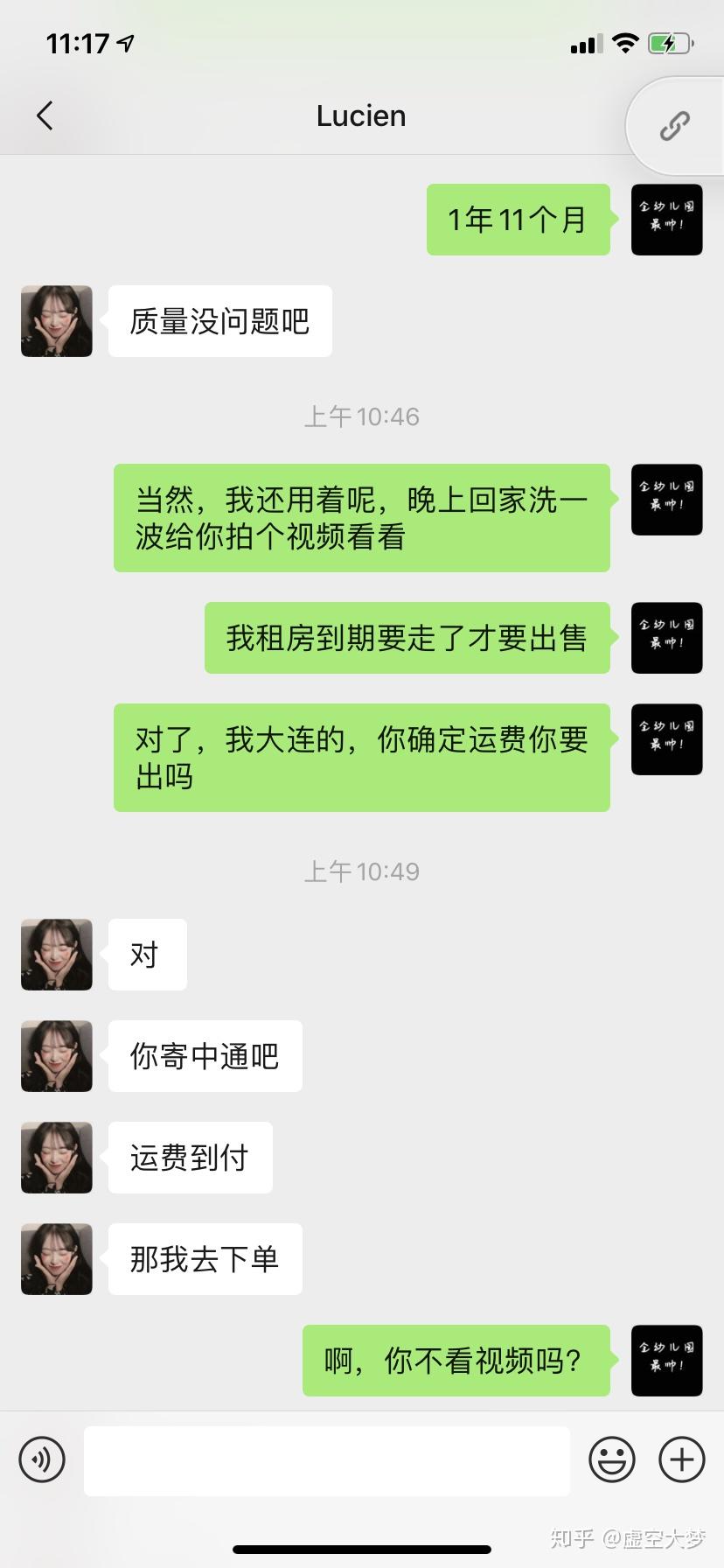Open the emoji sticker panel
724x1568 pixels.
coord(611,1459)
